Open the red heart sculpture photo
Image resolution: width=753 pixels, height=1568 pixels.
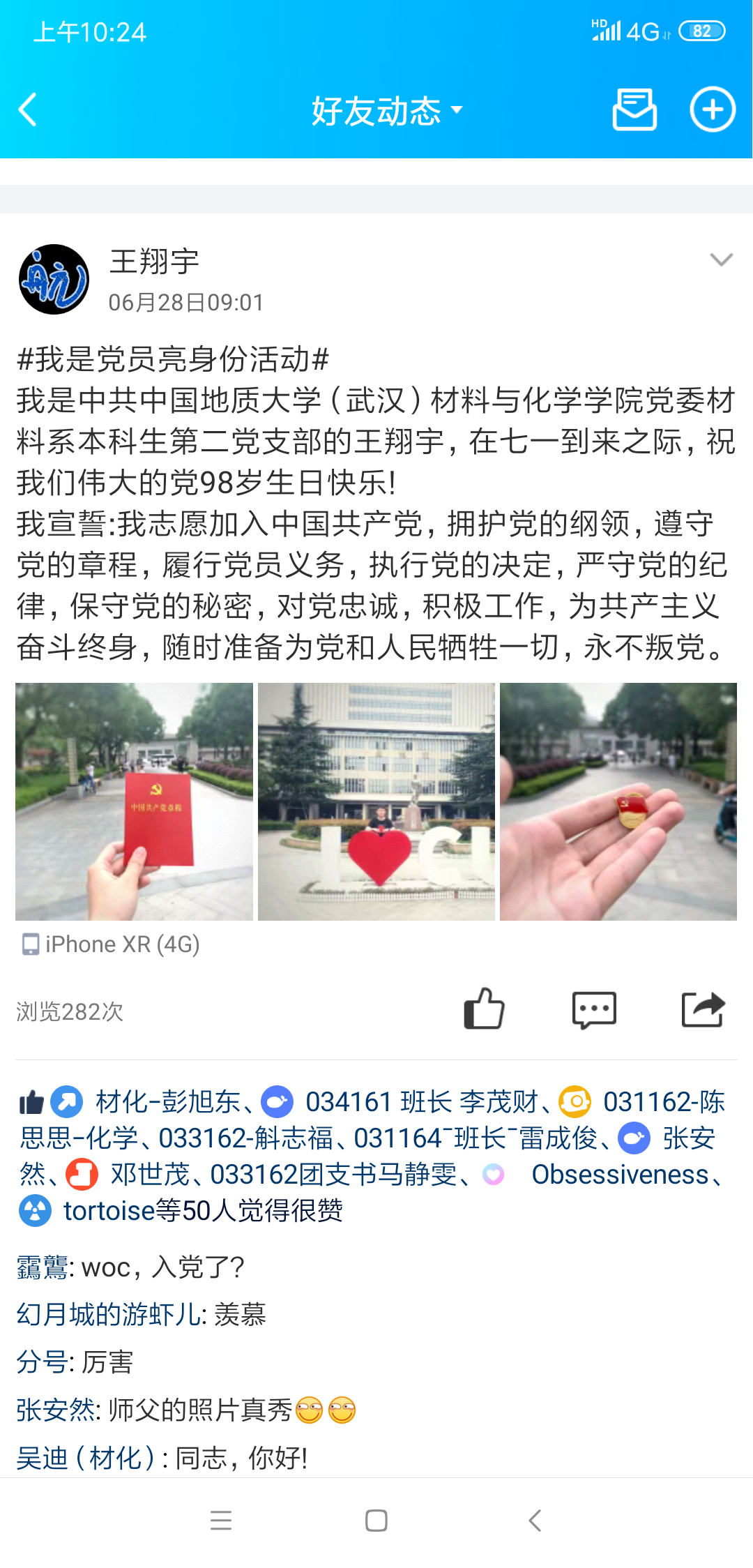coord(376,801)
